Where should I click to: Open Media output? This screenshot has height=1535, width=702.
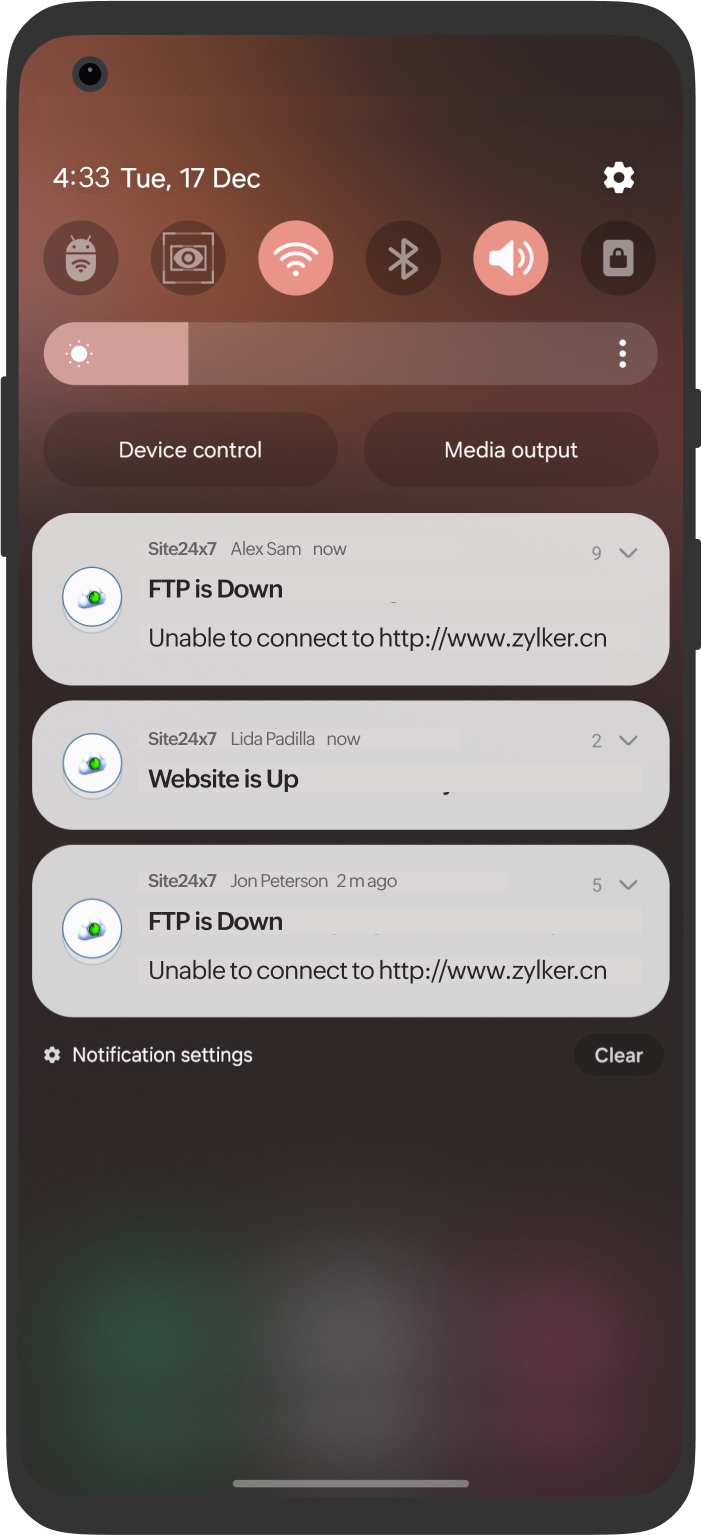511,450
